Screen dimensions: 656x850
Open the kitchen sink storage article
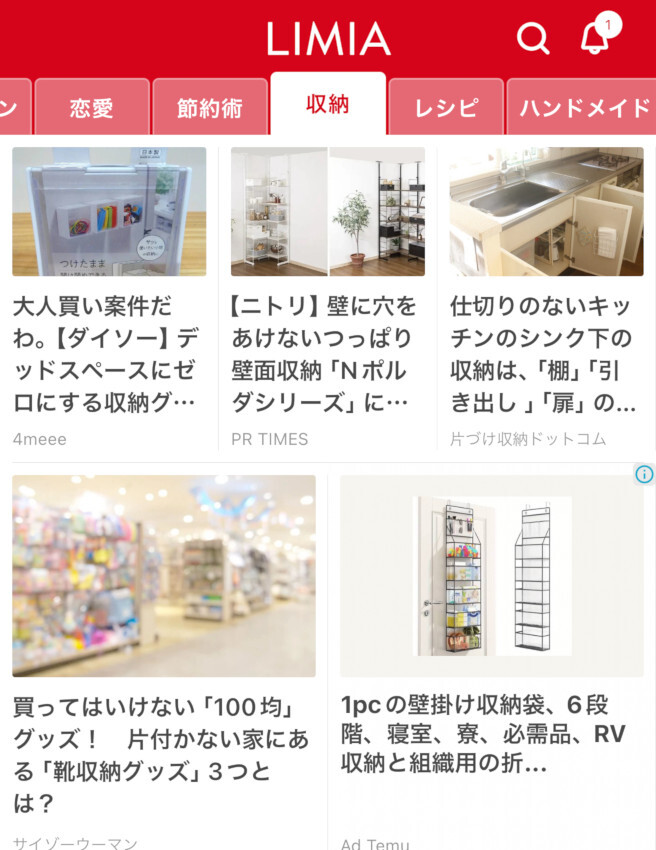coord(546,300)
